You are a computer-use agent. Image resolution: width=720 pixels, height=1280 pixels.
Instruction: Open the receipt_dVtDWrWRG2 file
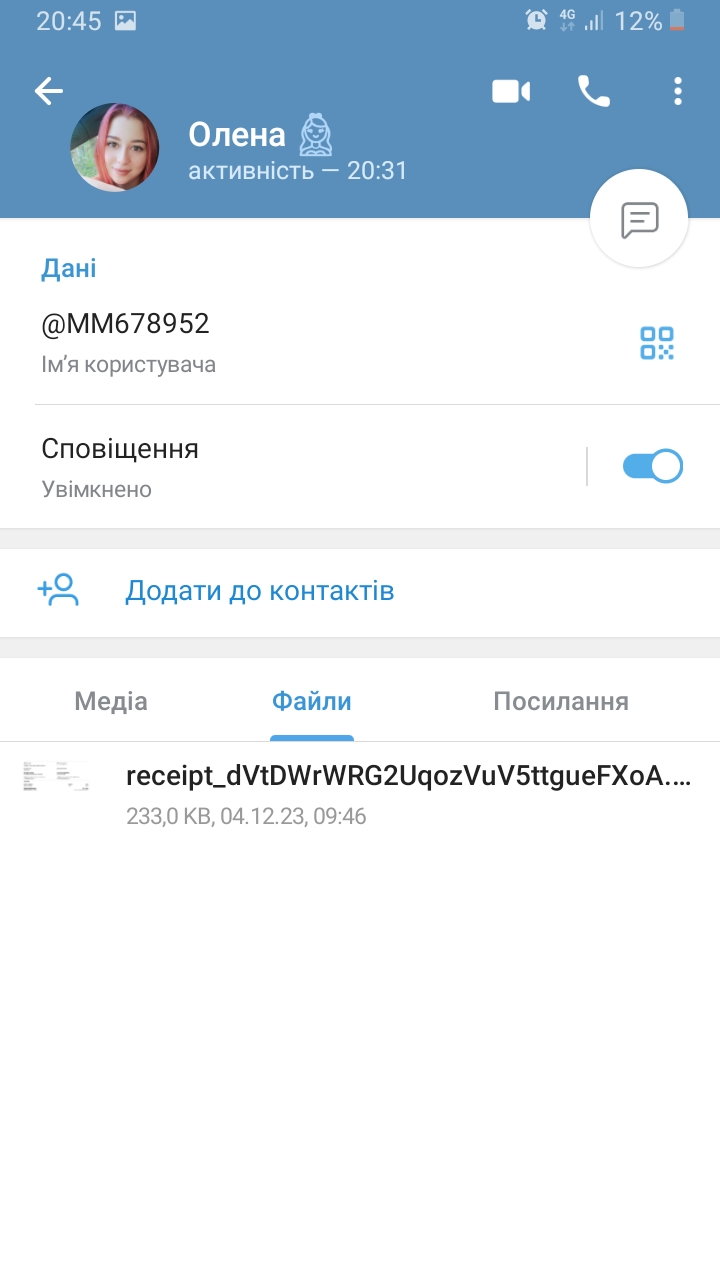point(360,794)
